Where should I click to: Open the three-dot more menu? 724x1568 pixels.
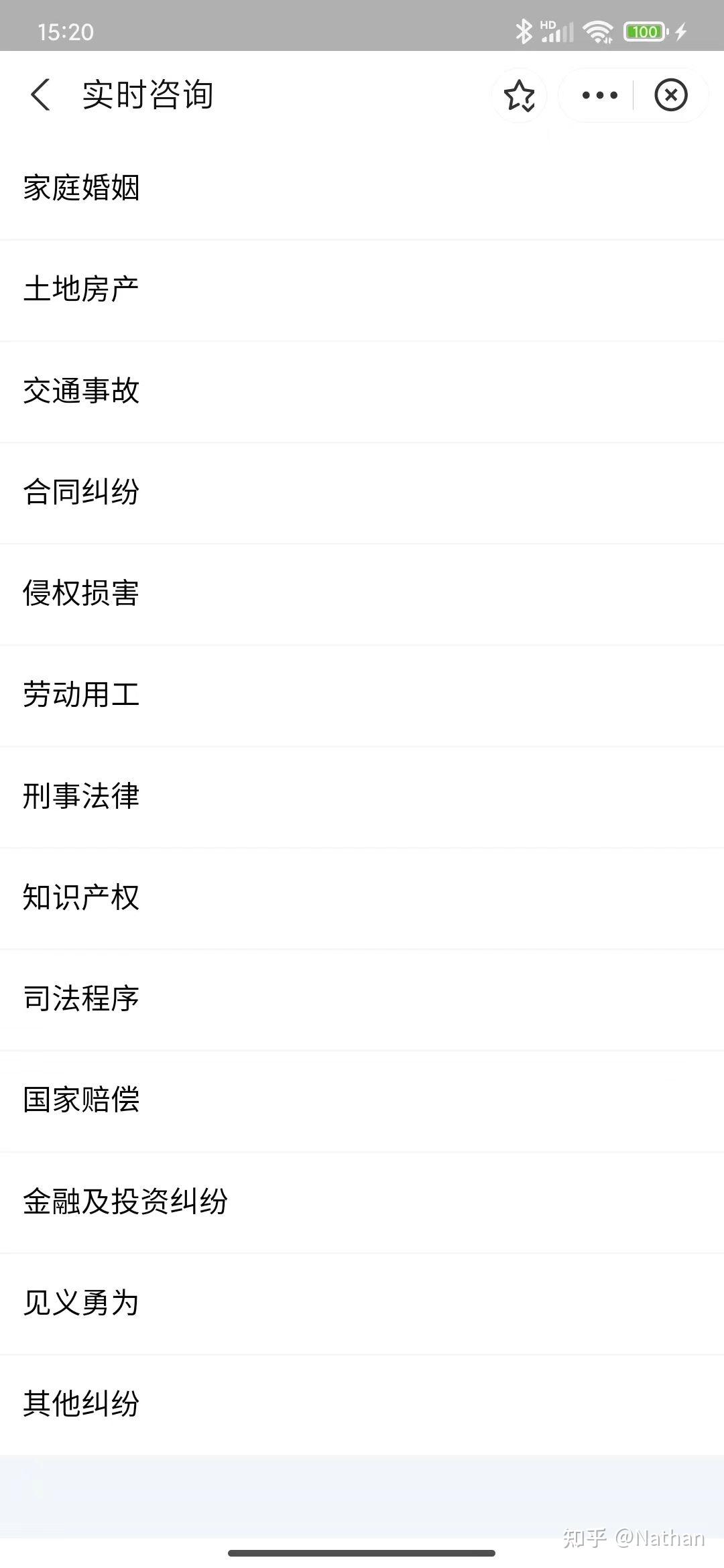[x=599, y=95]
